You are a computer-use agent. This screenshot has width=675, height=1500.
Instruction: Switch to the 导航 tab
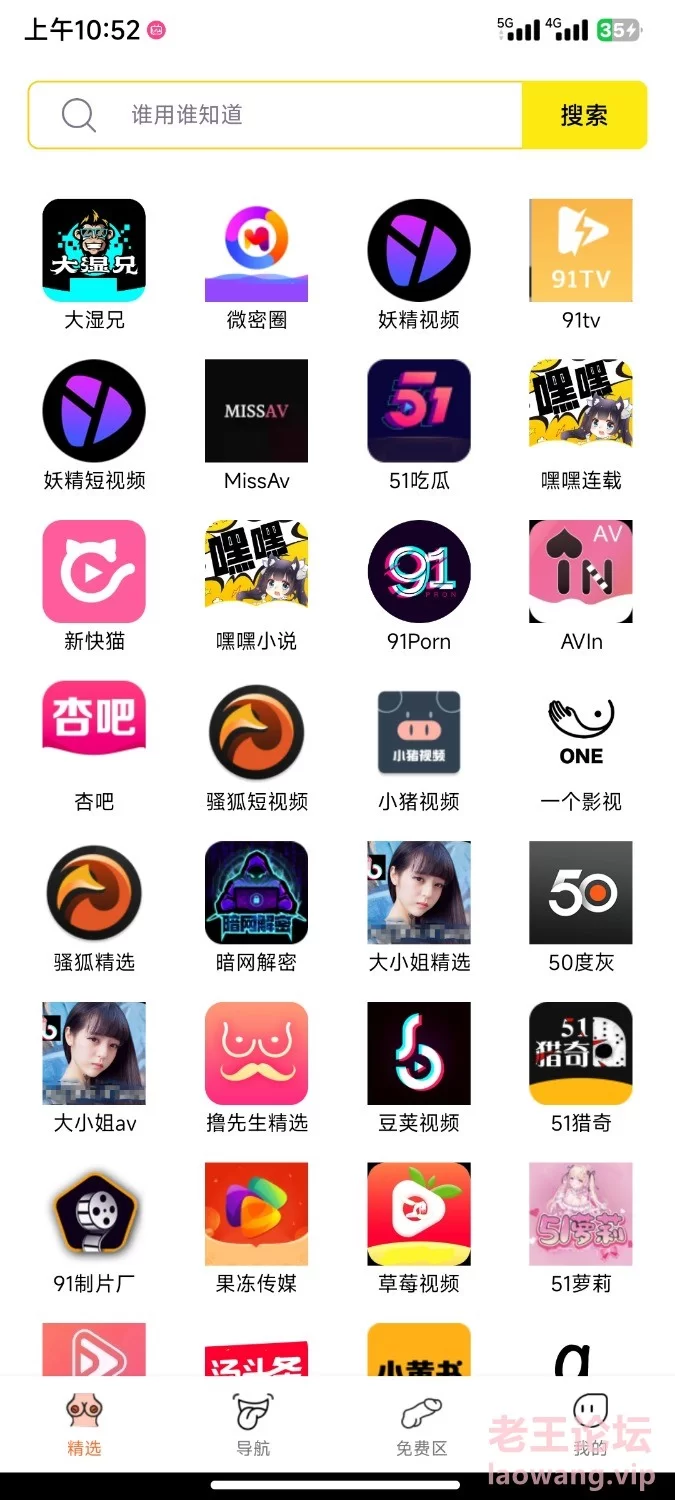[253, 1425]
